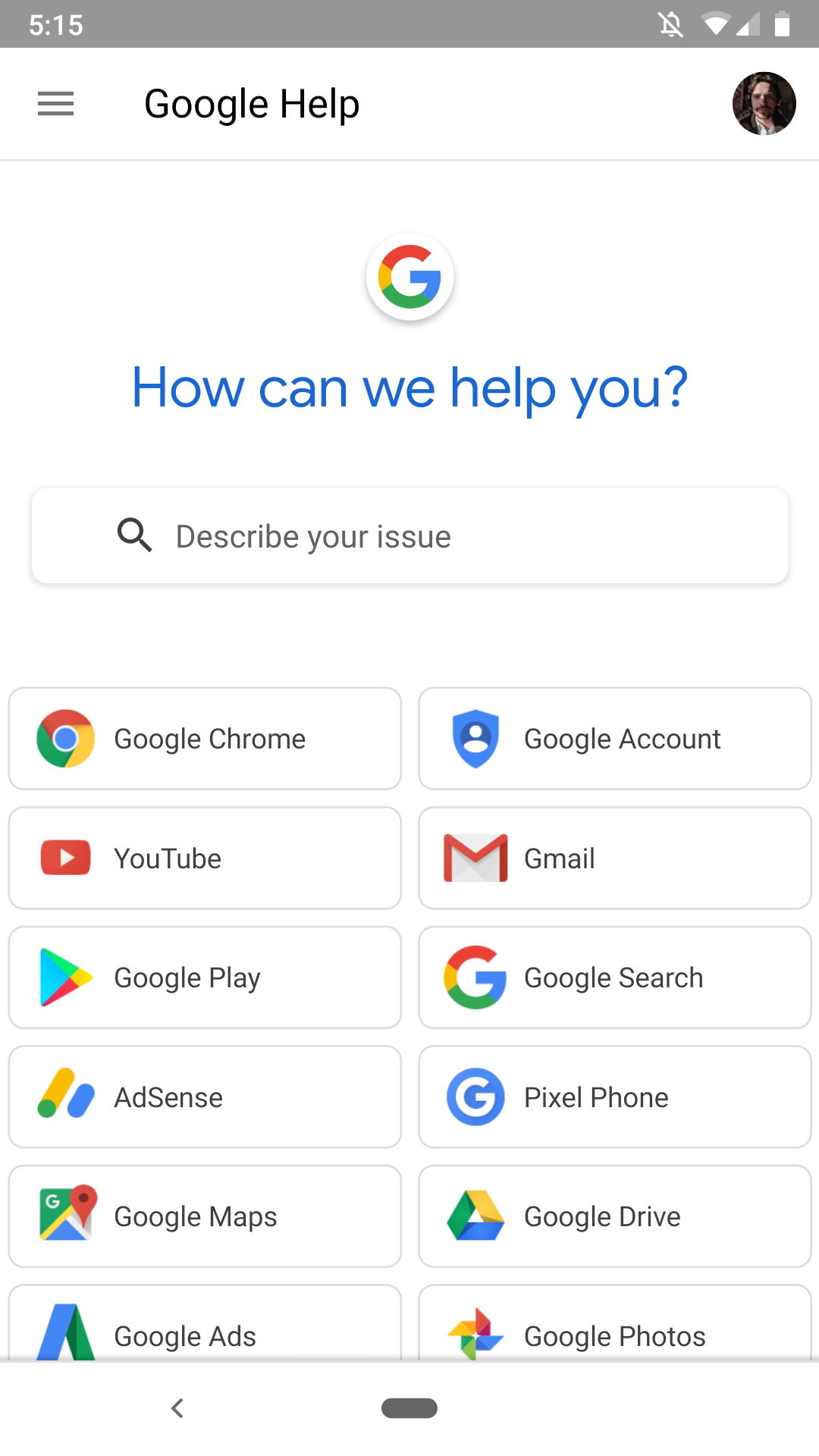Tap the home pill in navigation bar

click(x=409, y=1408)
